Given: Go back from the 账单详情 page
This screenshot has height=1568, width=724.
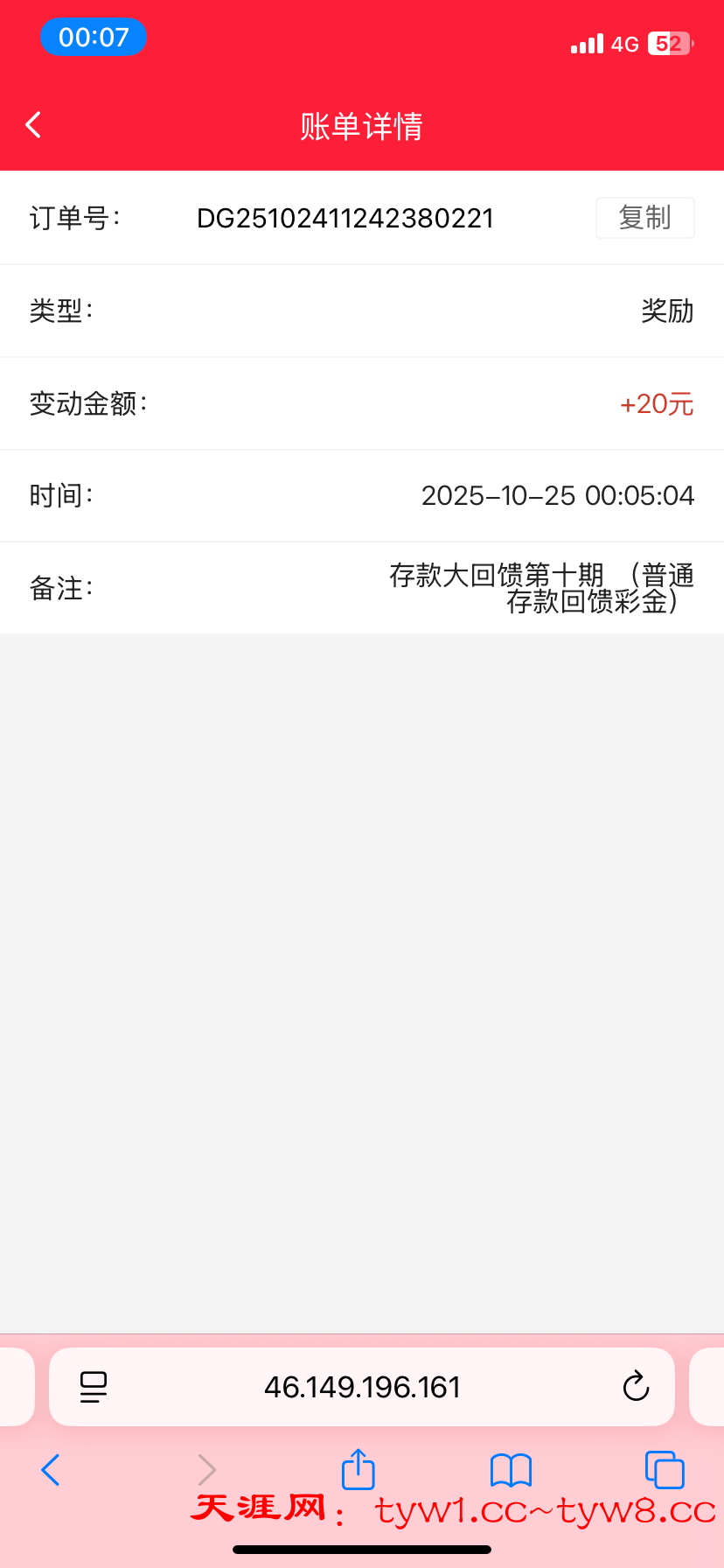Looking at the screenshot, I should (34, 125).
